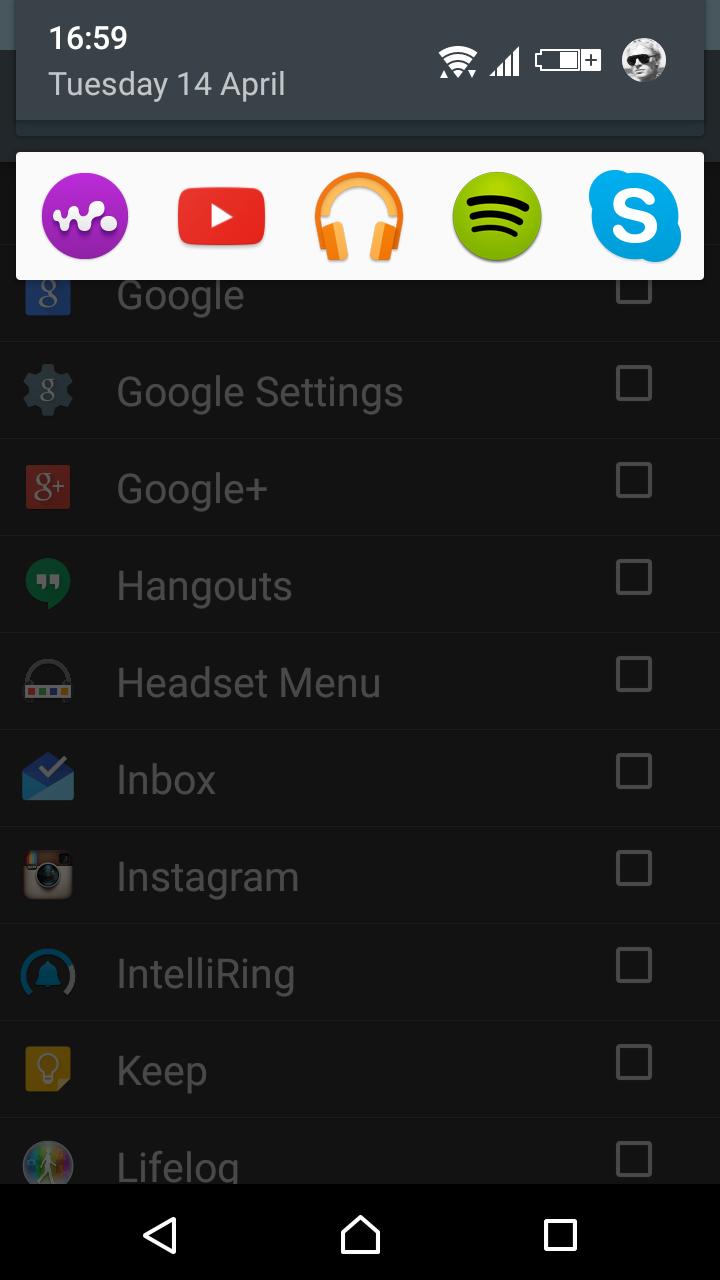This screenshot has height=1280, width=720.
Task: Start Spotify from the widget
Action: point(497,216)
